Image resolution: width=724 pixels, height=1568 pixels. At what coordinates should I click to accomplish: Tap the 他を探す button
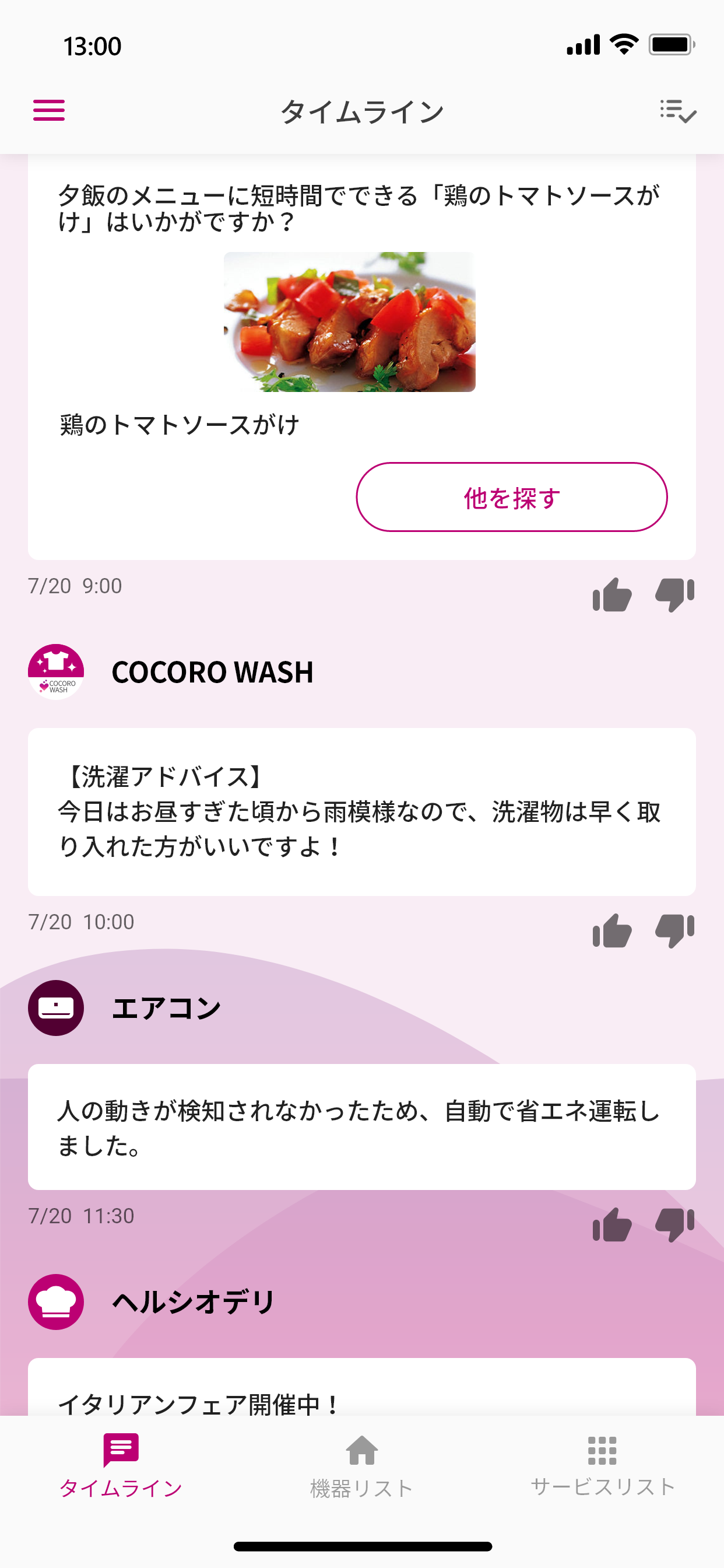[511, 498]
